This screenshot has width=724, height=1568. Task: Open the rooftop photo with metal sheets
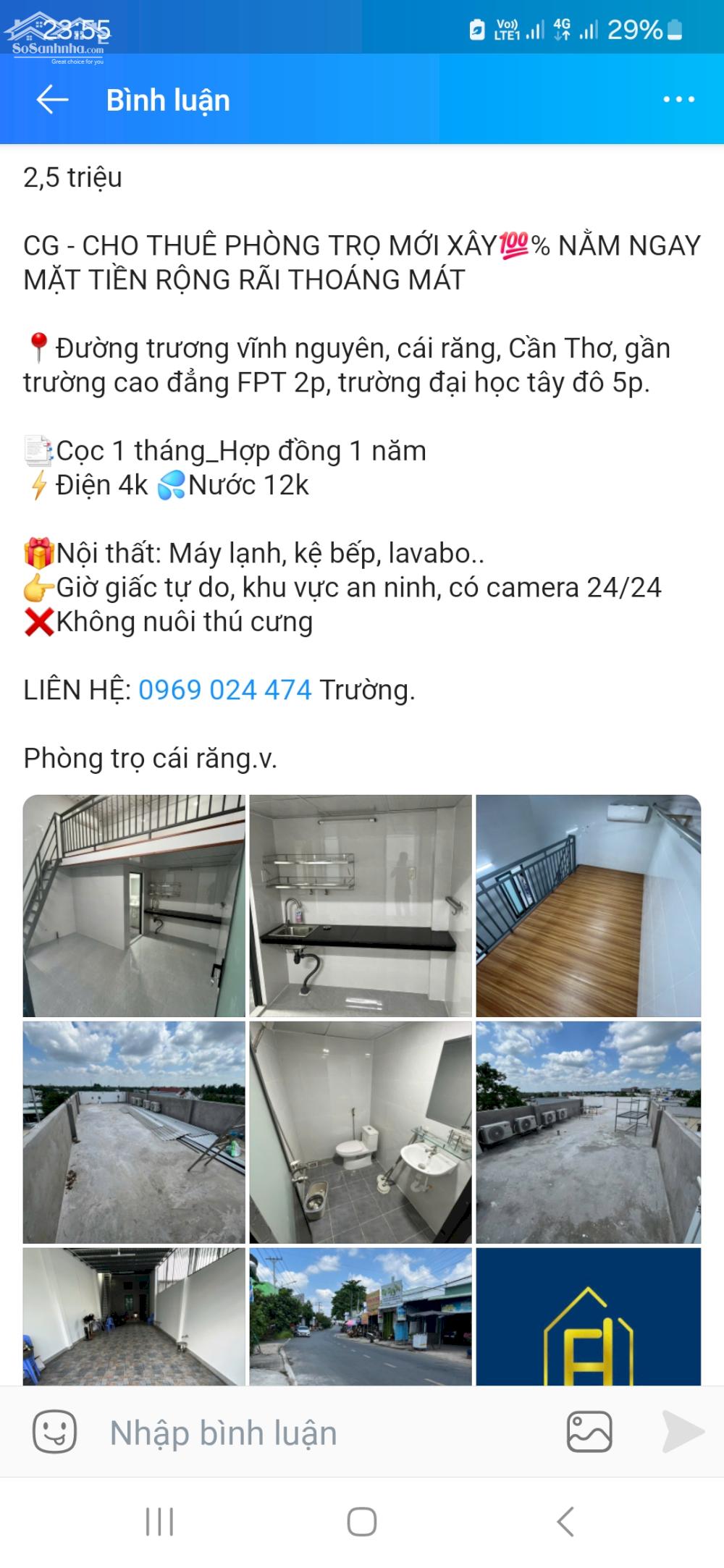point(134,1132)
